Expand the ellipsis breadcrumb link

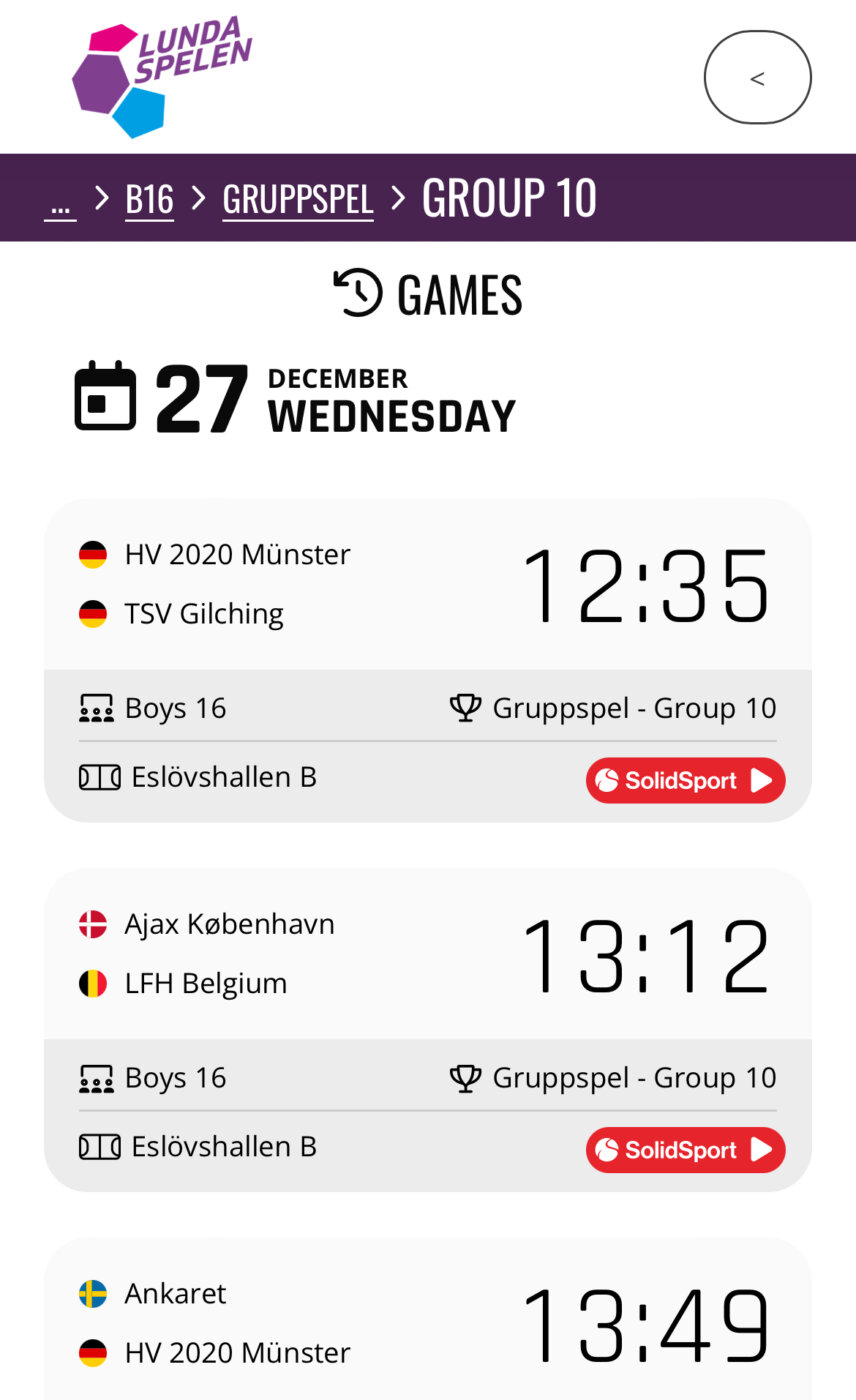[60, 203]
